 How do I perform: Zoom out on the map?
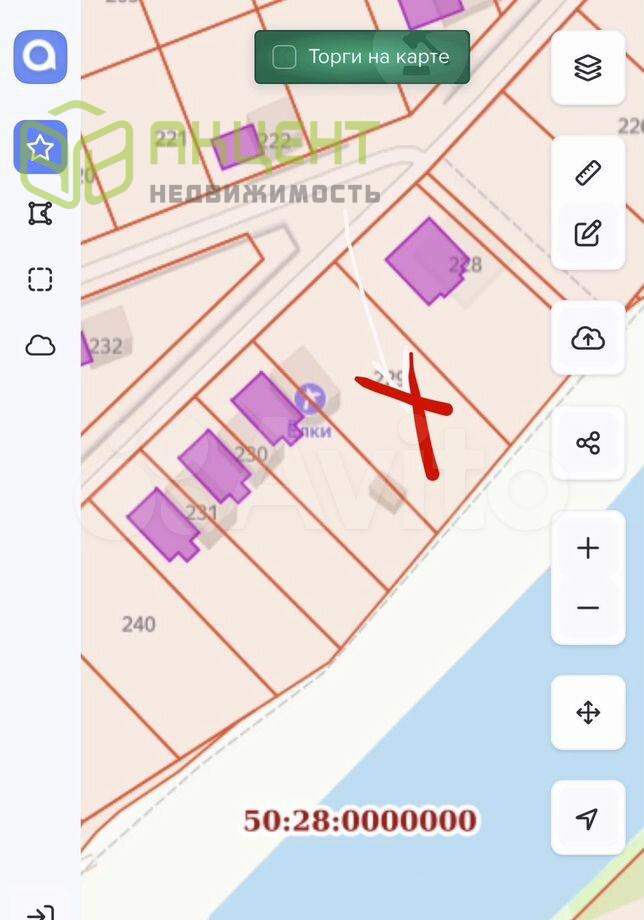coord(588,608)
